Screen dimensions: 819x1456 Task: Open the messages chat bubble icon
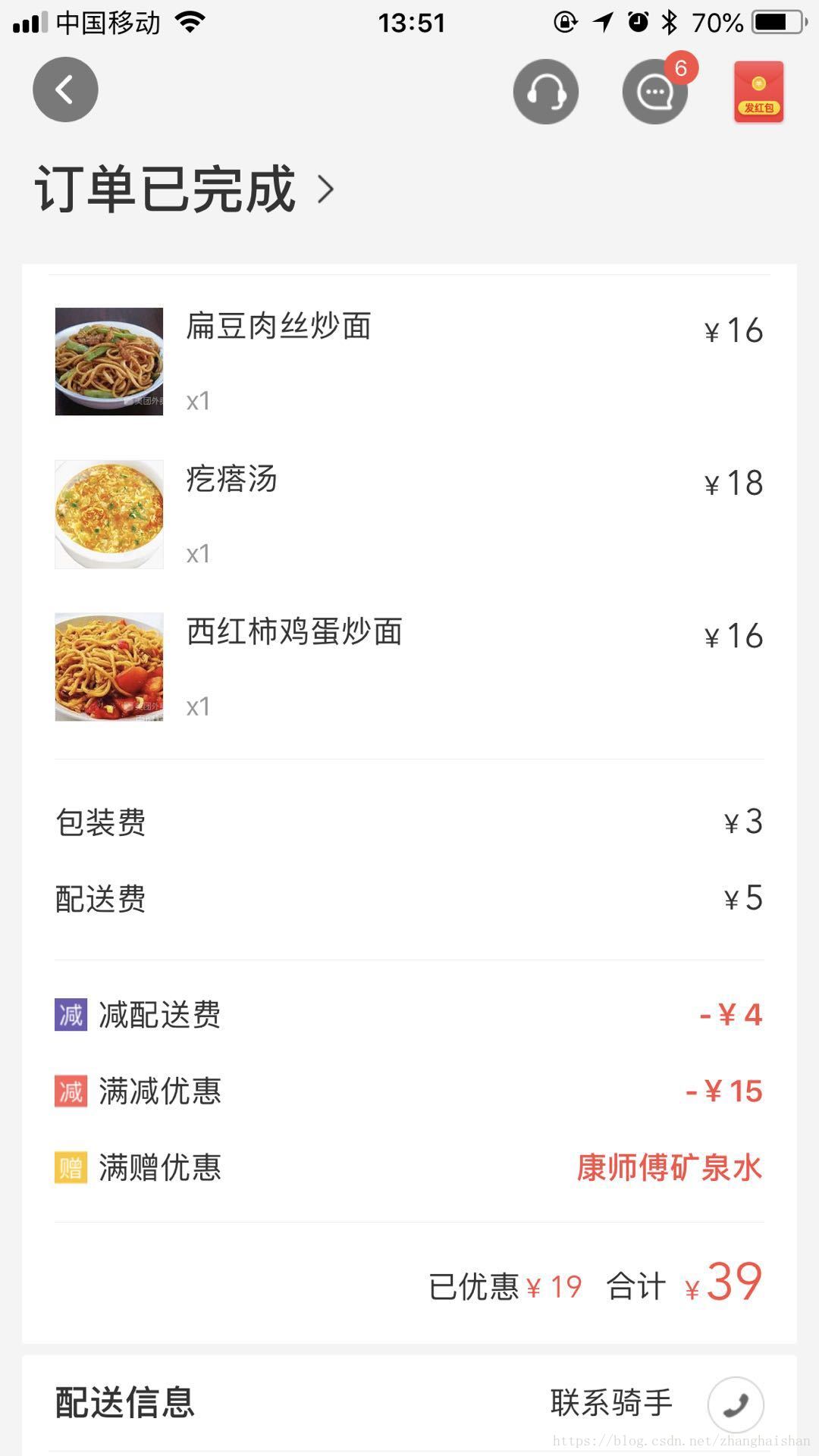[x=654, y=92]
